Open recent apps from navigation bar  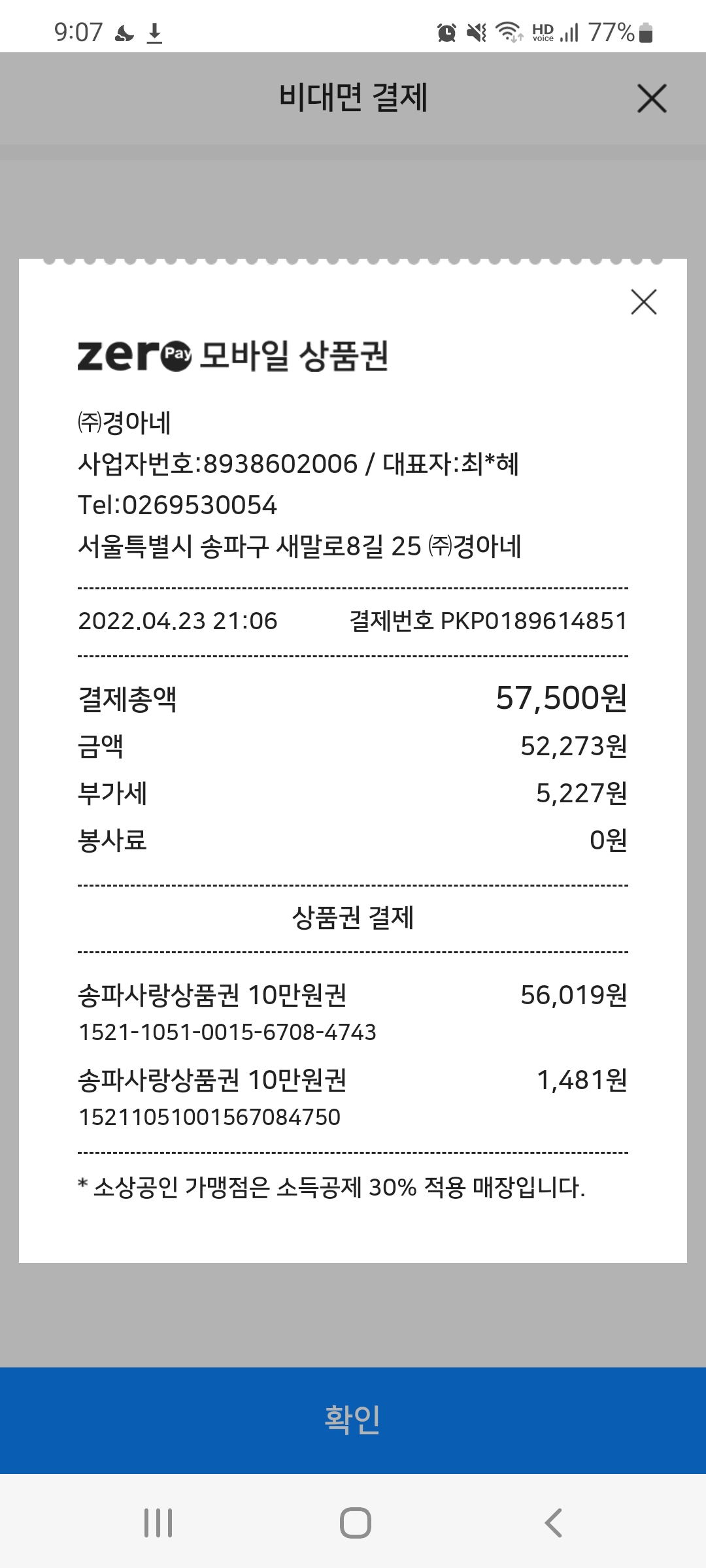pyautogui.click(x=158, y=1523)
